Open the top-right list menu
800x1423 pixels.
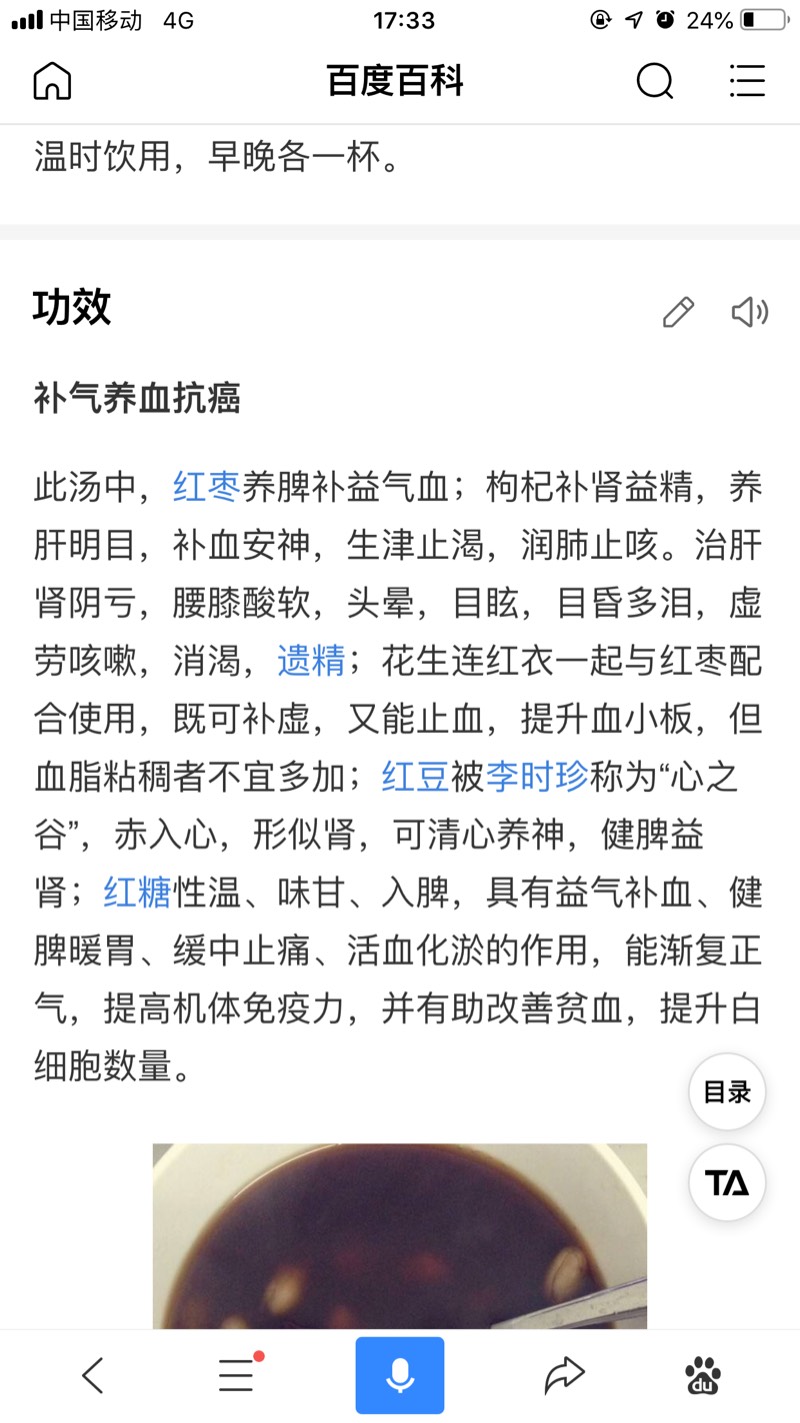point(747,81)
